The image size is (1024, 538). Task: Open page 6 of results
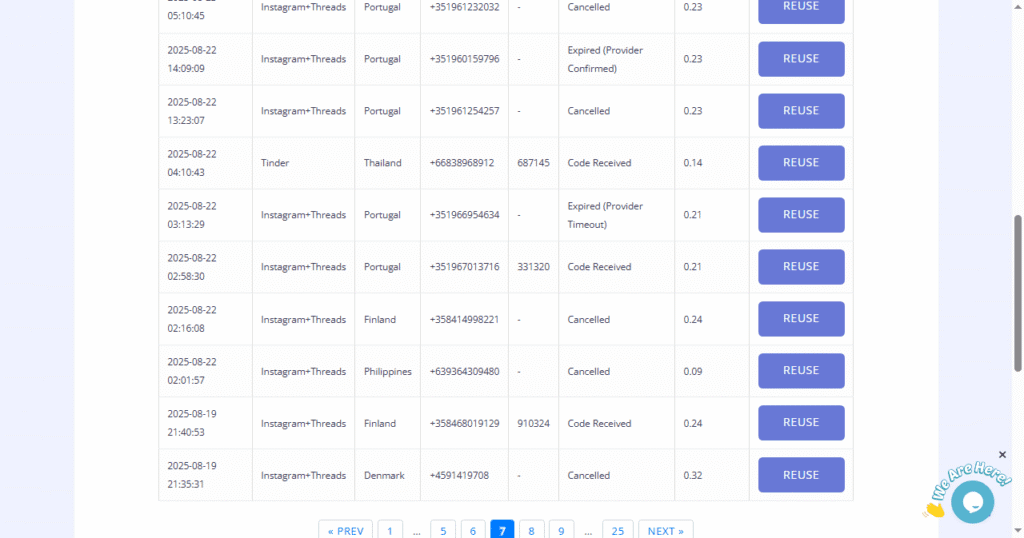tap(473, 530)
